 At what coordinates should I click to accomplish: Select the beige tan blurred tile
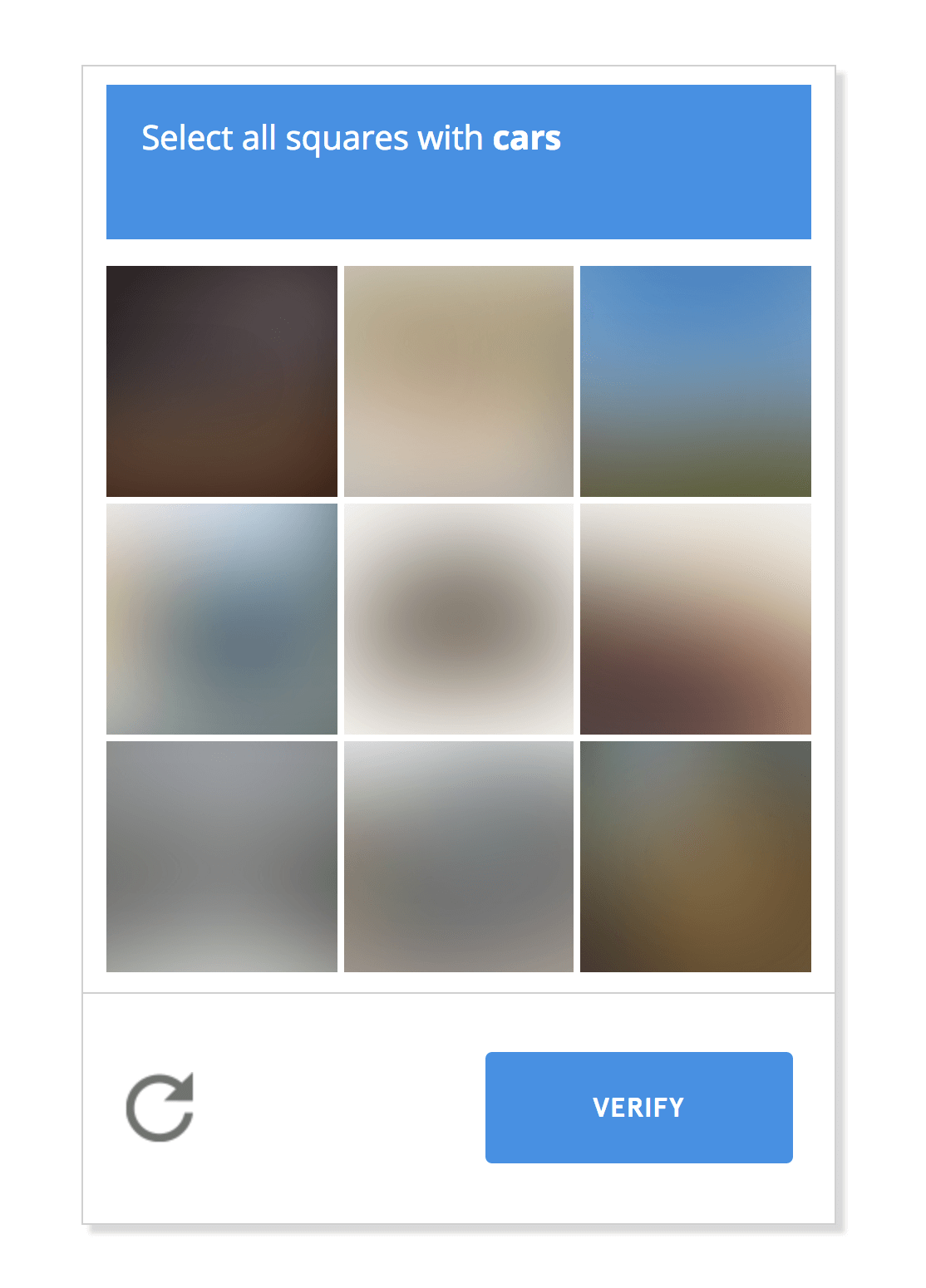pyautogui.click(x=459, y=381)
